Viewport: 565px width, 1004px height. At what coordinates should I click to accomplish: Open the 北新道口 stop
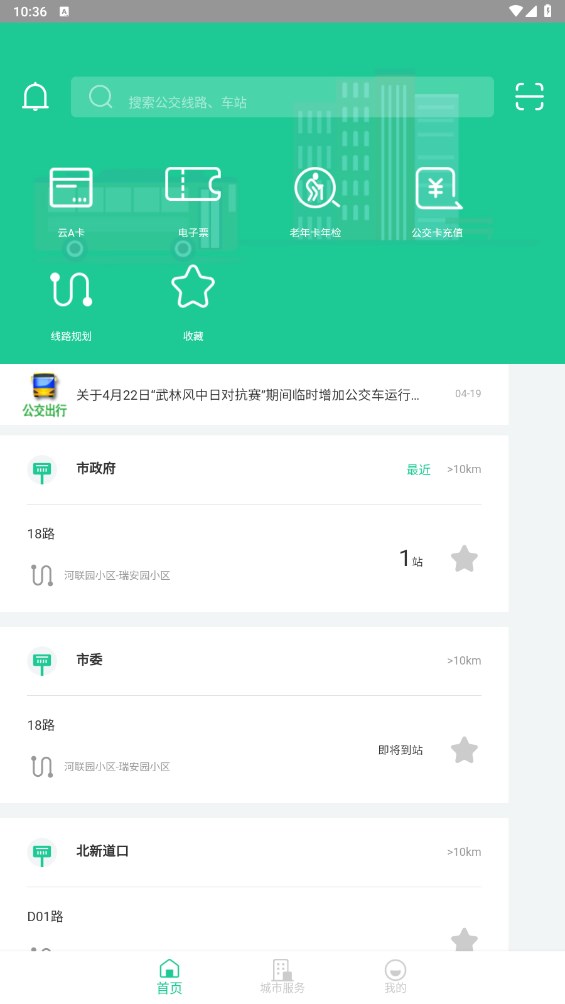pyautogui.click(x=254, y=852)
